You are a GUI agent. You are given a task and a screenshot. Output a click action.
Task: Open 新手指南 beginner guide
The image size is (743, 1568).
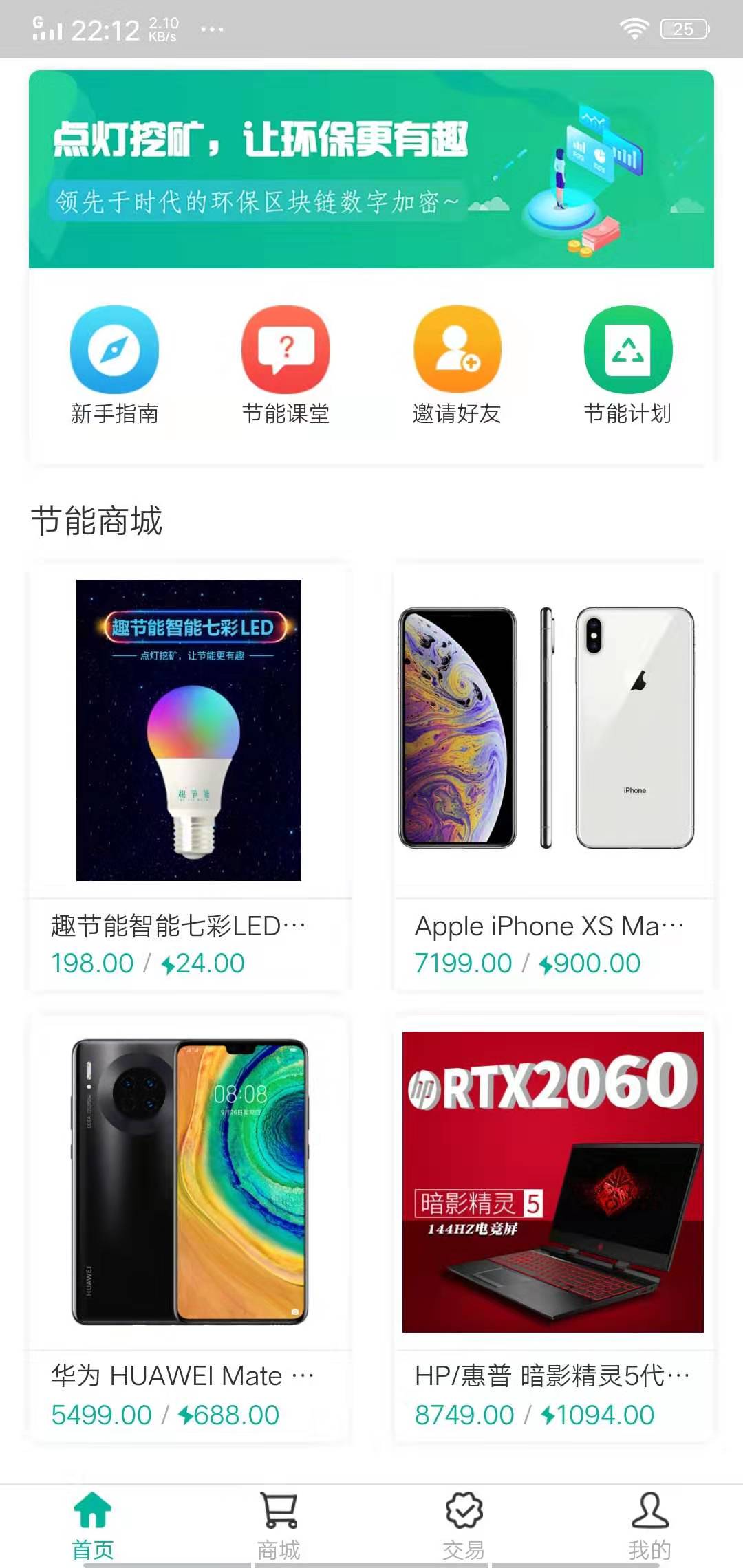(x=114, y=365)
